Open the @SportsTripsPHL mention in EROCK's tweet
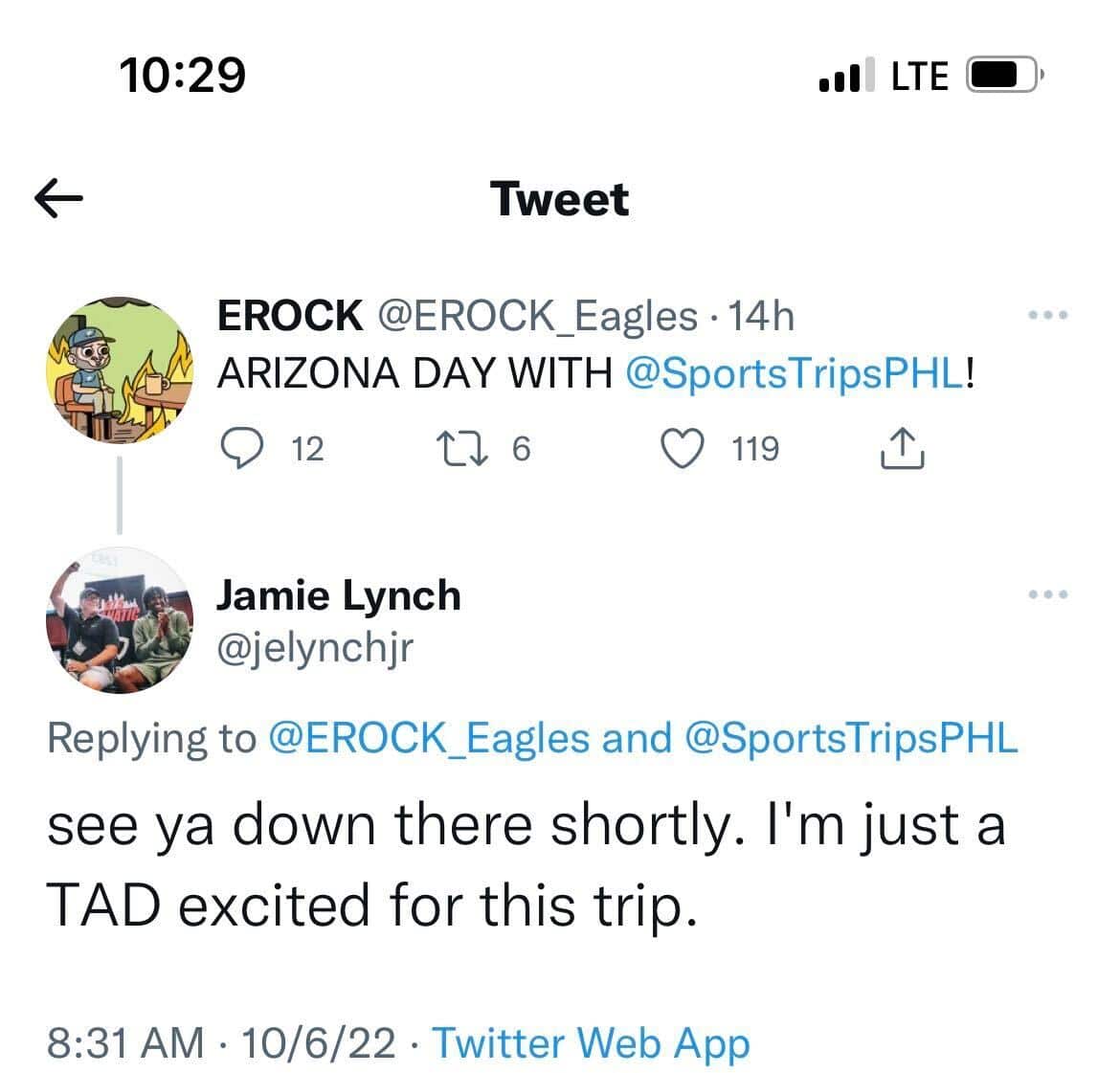Screen dimensions: 1120x1073 [795, 372]
